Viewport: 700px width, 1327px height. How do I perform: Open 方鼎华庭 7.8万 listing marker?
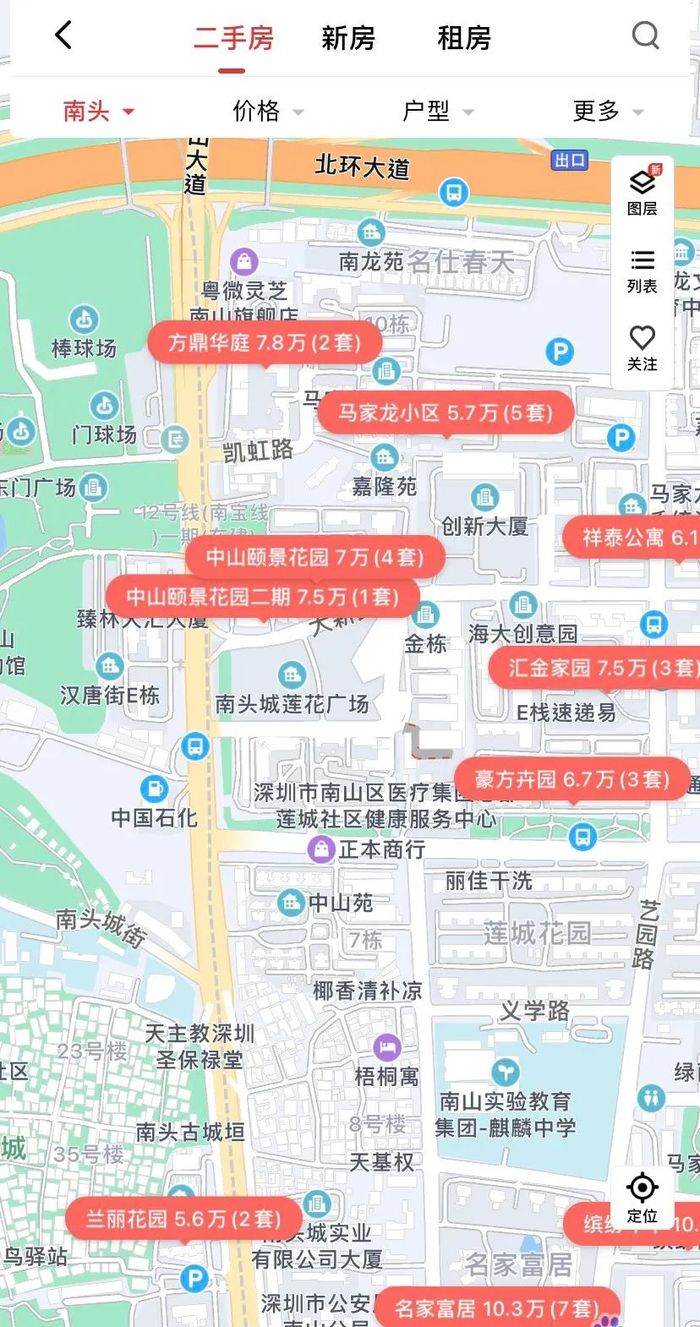tap(264, 342)
